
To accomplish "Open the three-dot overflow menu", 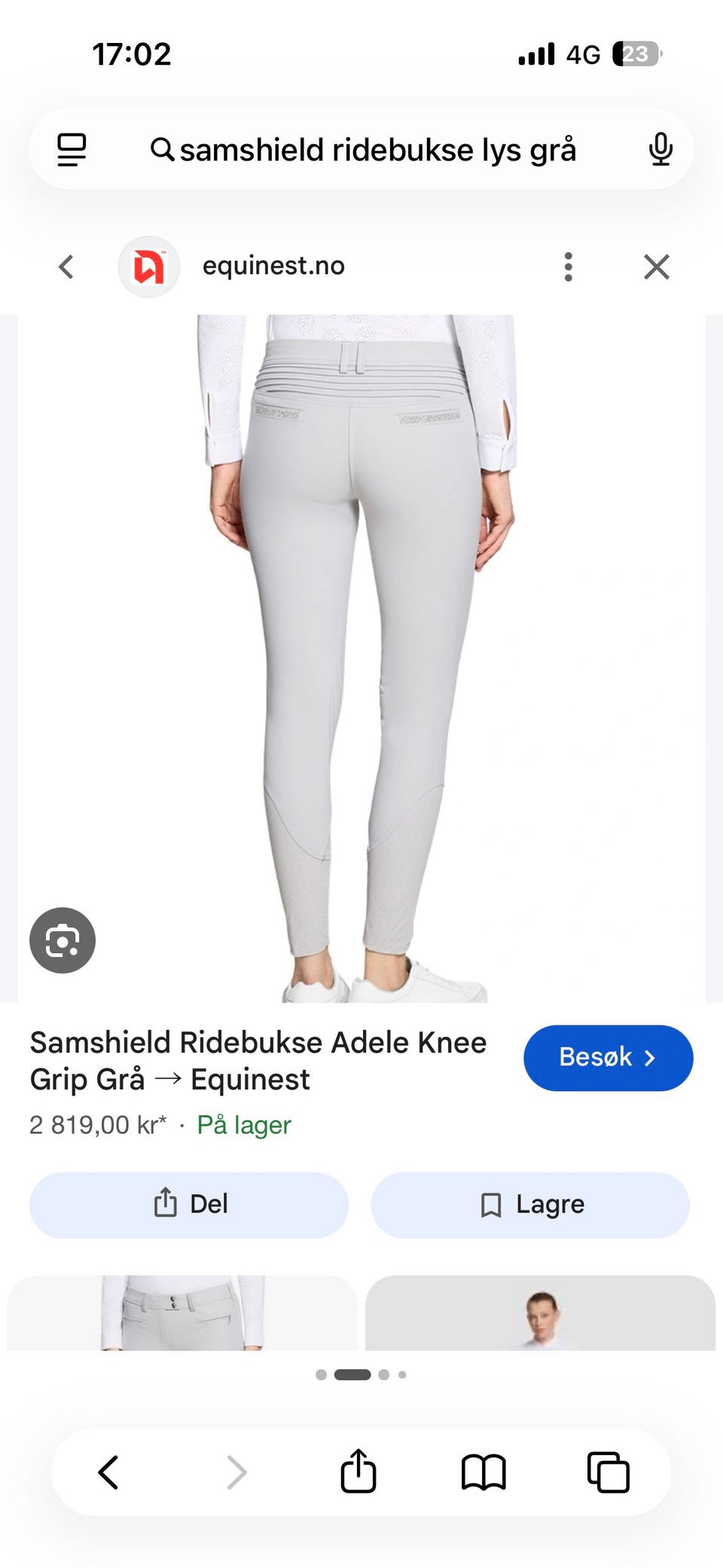I will click(x=569, y=267).
